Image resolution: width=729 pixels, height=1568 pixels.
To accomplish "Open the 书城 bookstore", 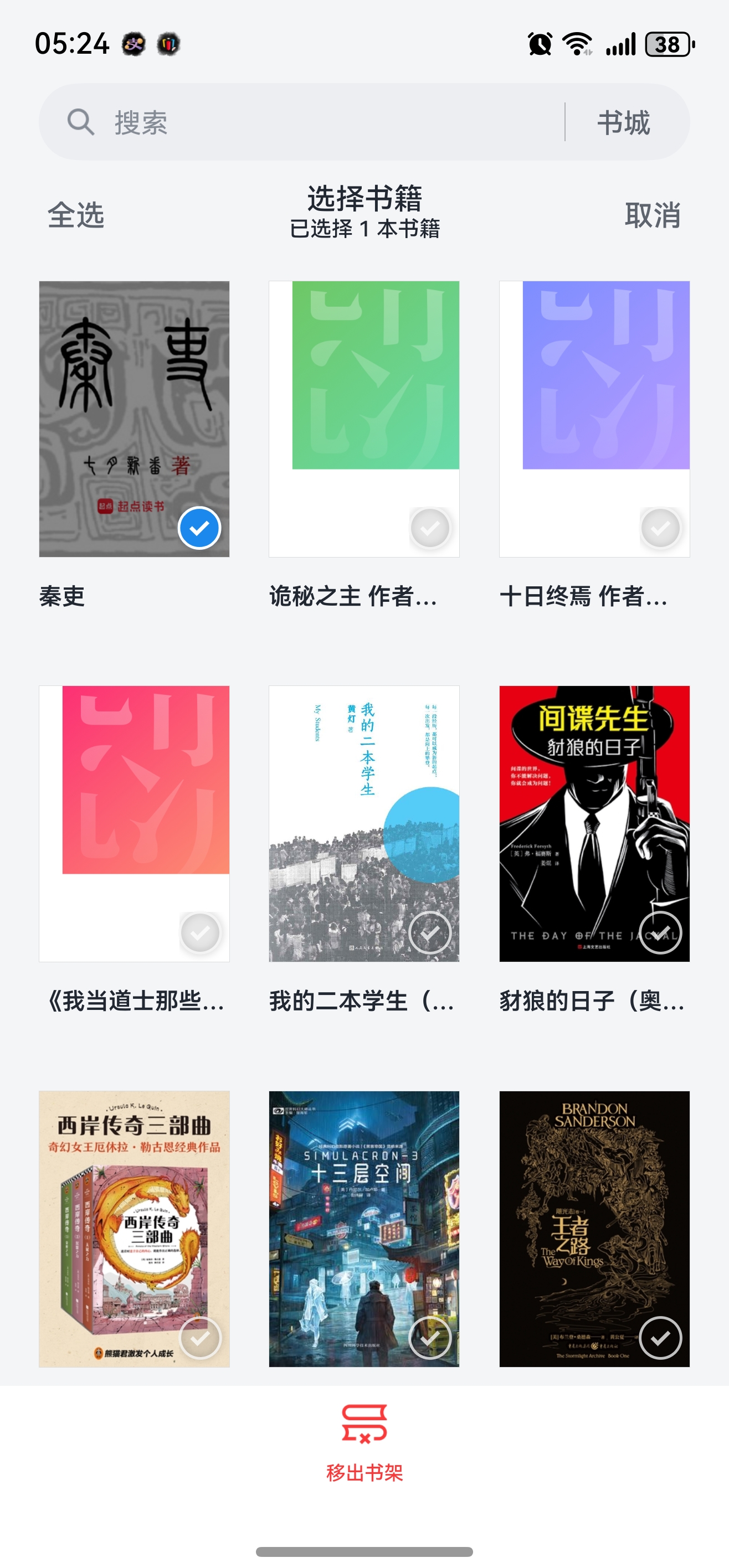I will click(624, 122).
